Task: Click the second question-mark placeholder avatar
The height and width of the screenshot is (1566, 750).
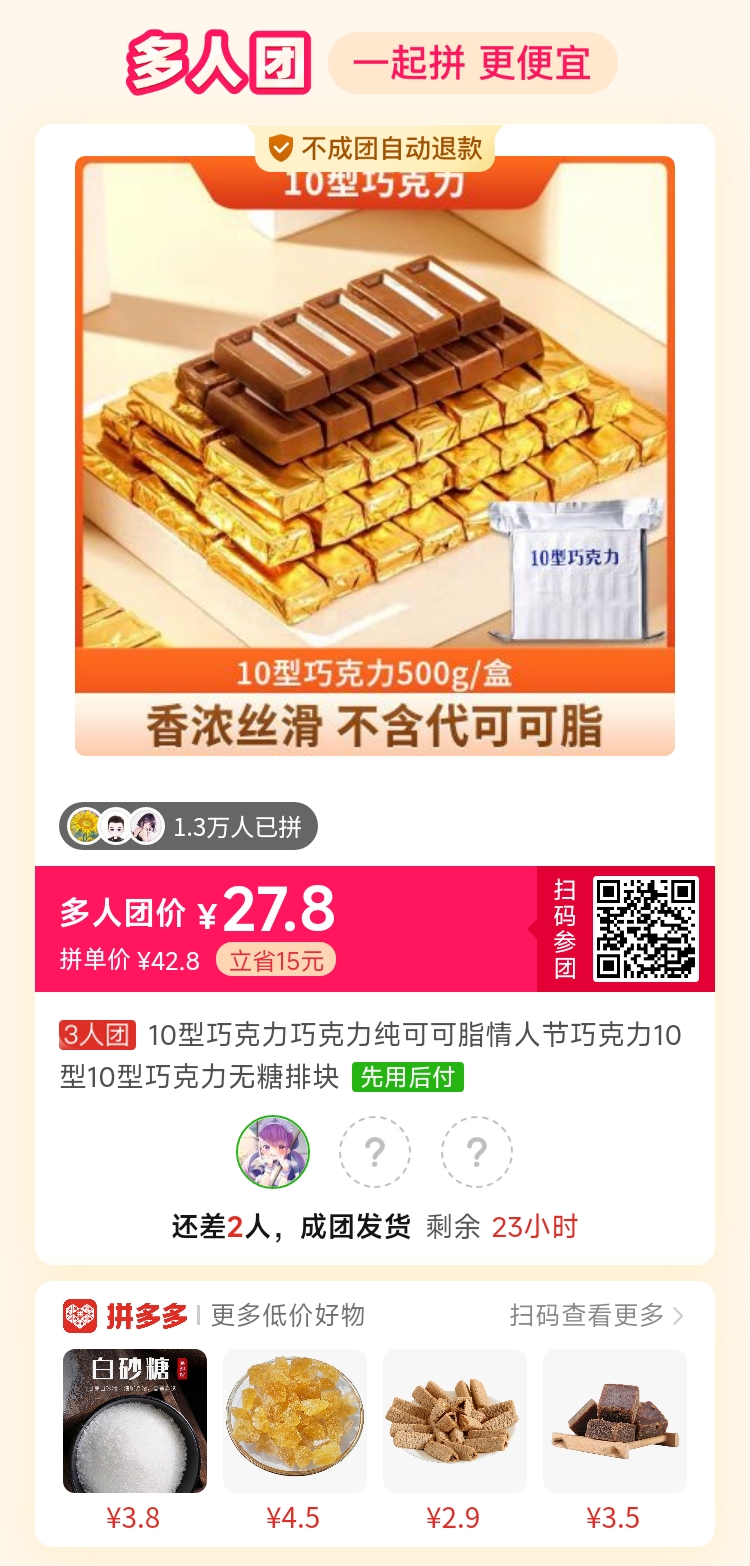Action: point(477,1152)
